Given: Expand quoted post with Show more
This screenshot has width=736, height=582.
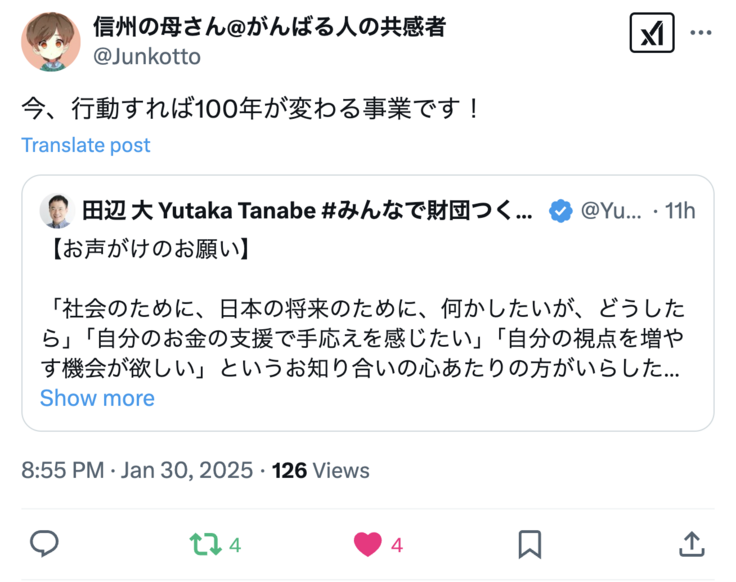Looking at the screenshot, I should 97,398.
